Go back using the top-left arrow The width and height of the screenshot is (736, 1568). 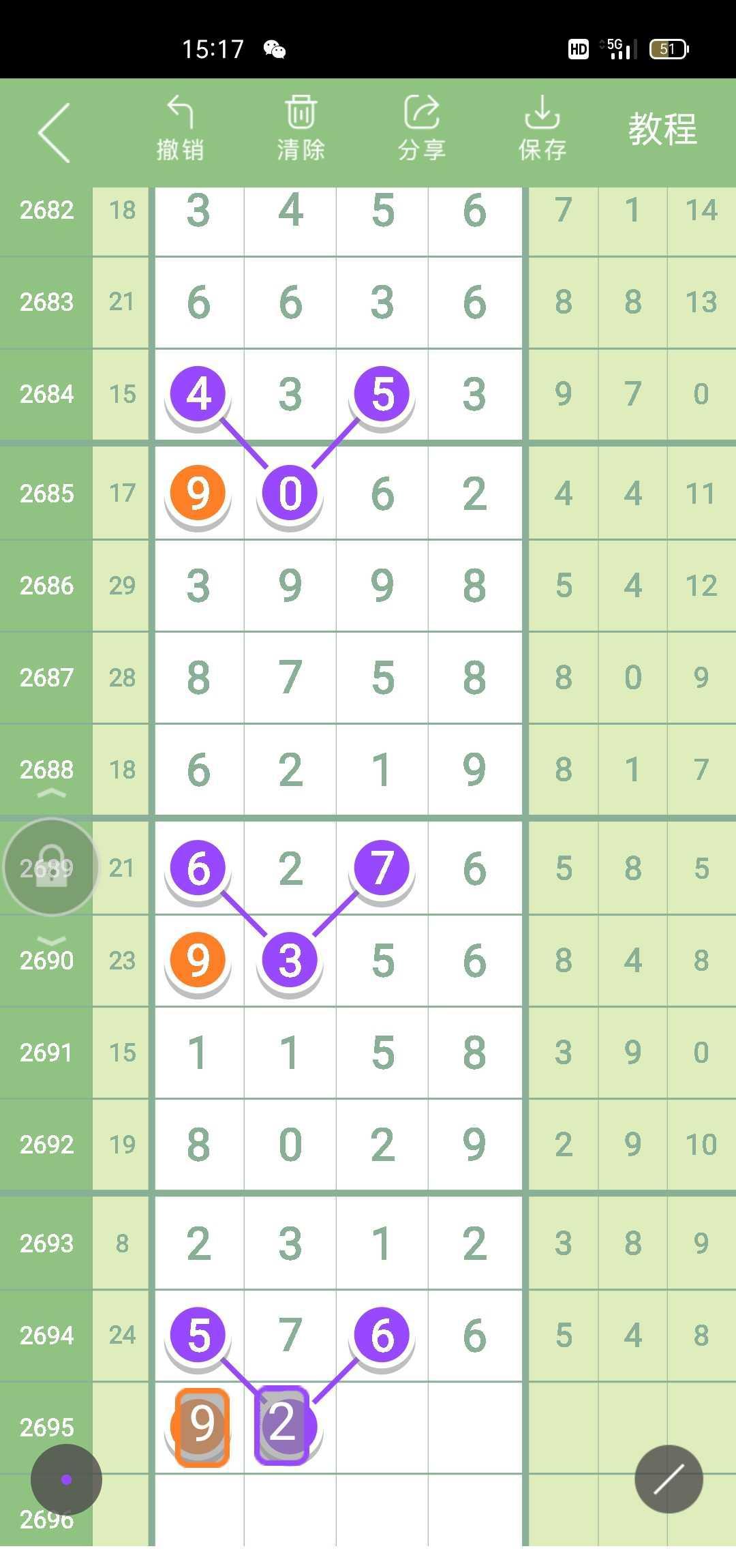pos(55,132)
